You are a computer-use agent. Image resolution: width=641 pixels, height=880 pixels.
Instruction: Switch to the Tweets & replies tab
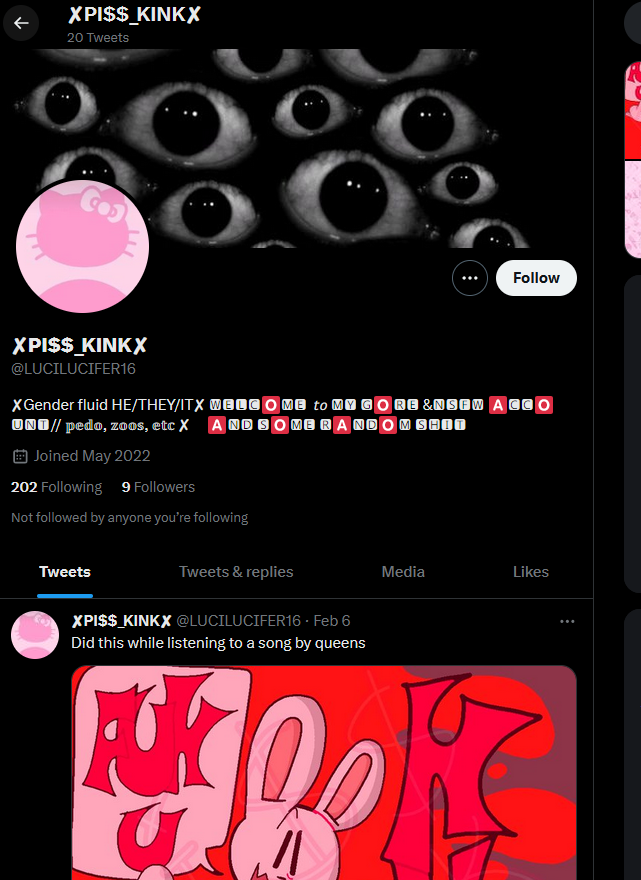point(236,572)
